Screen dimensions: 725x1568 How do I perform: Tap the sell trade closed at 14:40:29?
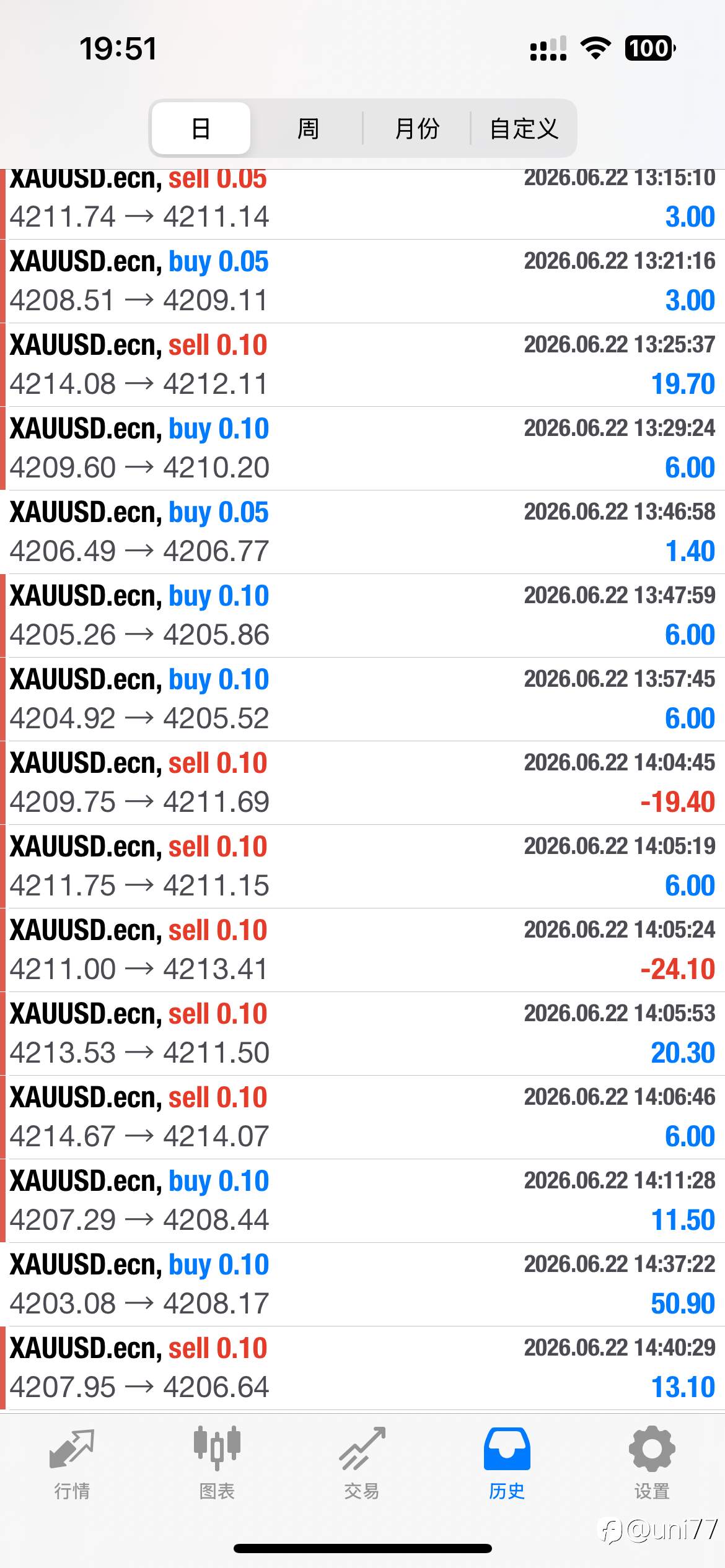(x=362, y=1368)
